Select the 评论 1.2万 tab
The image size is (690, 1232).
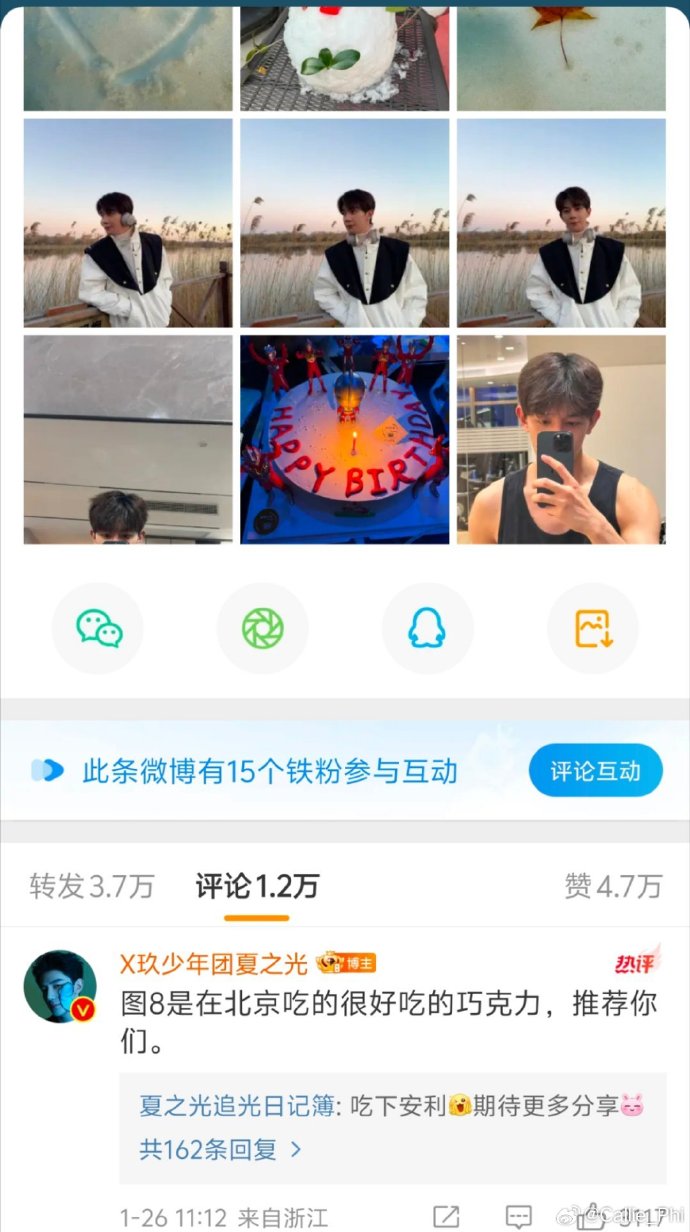pyautogui.click(x=257, y=886)
